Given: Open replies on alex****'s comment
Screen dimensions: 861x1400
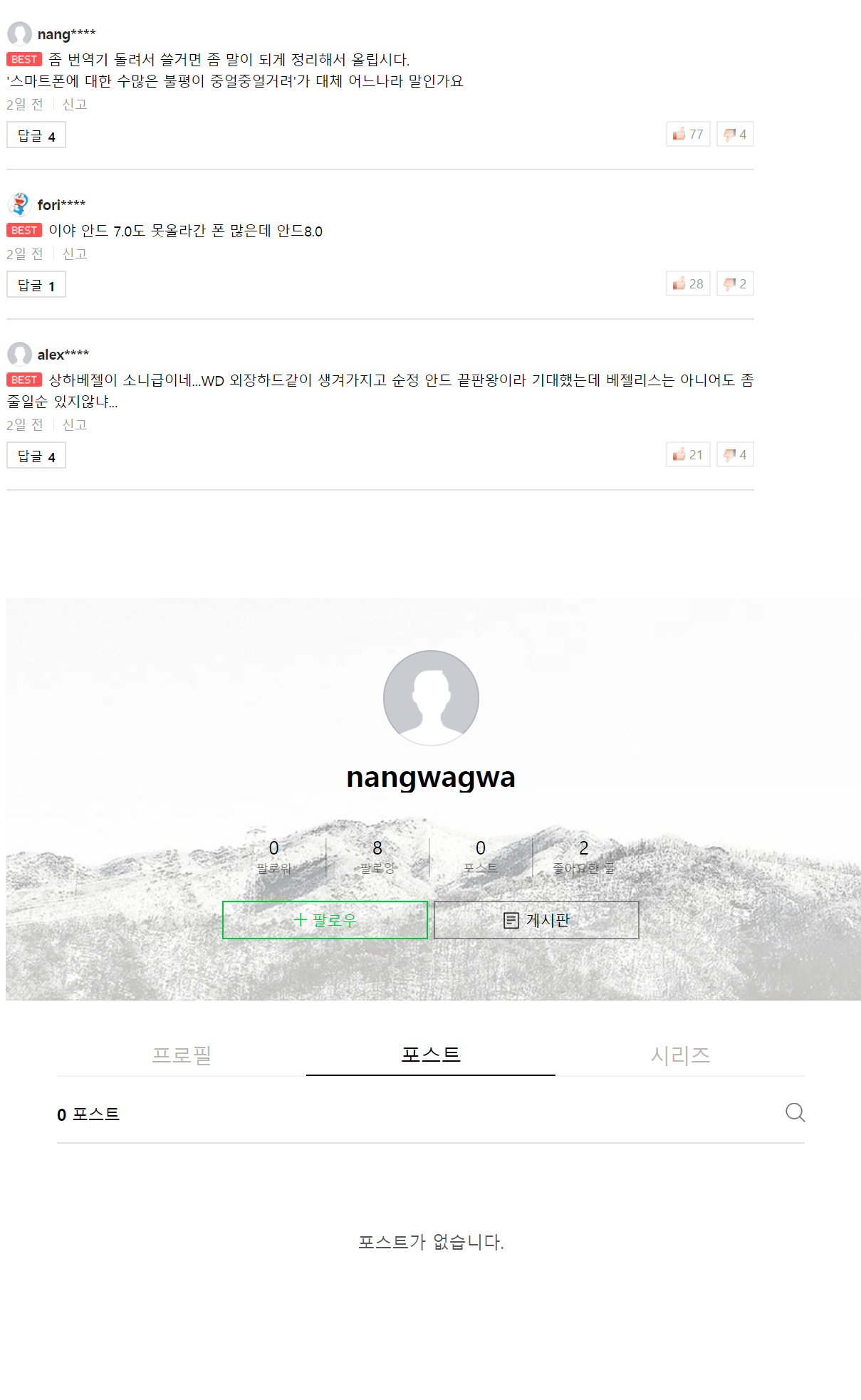Looking at the screenshot, I should 36,456.
